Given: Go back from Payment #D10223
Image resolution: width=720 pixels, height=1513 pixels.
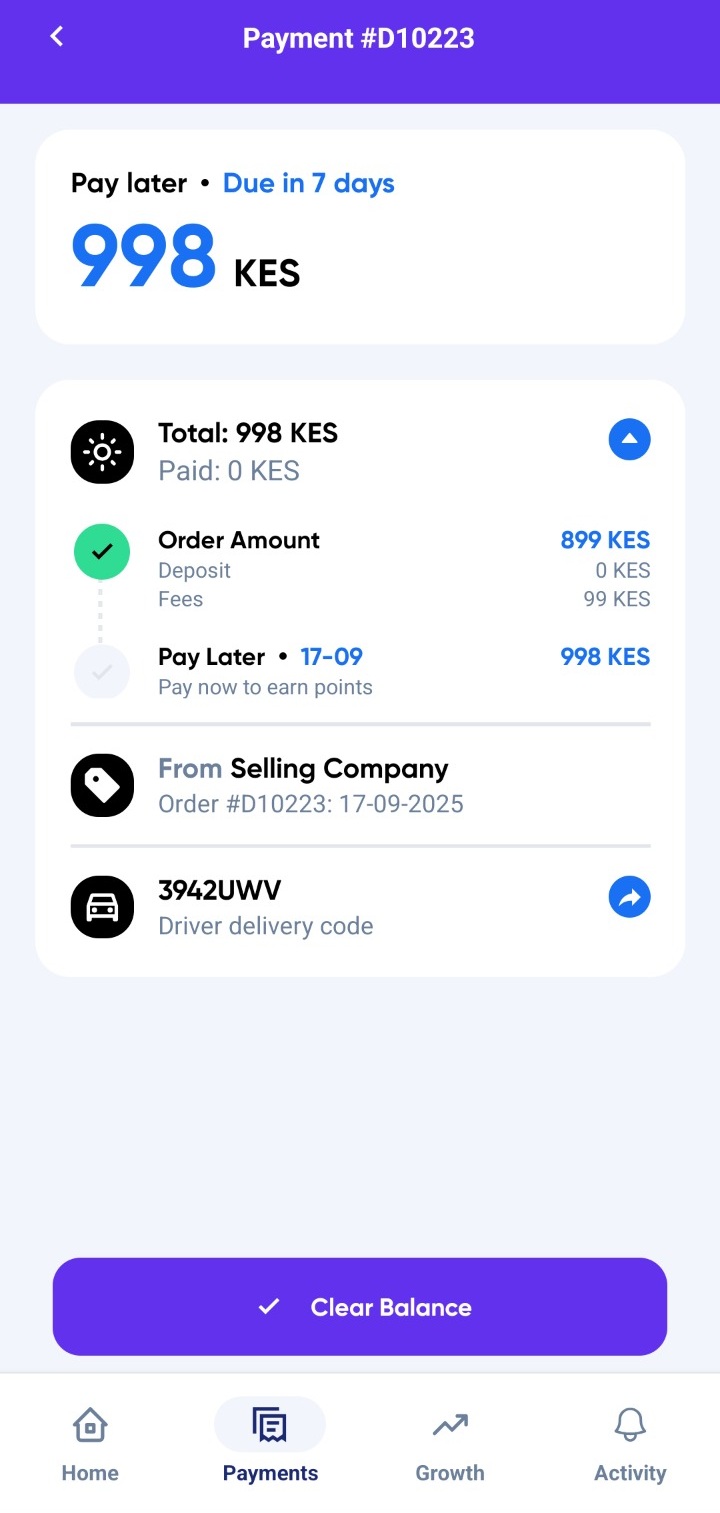Looking at the screenshot, I should point(57,37).
